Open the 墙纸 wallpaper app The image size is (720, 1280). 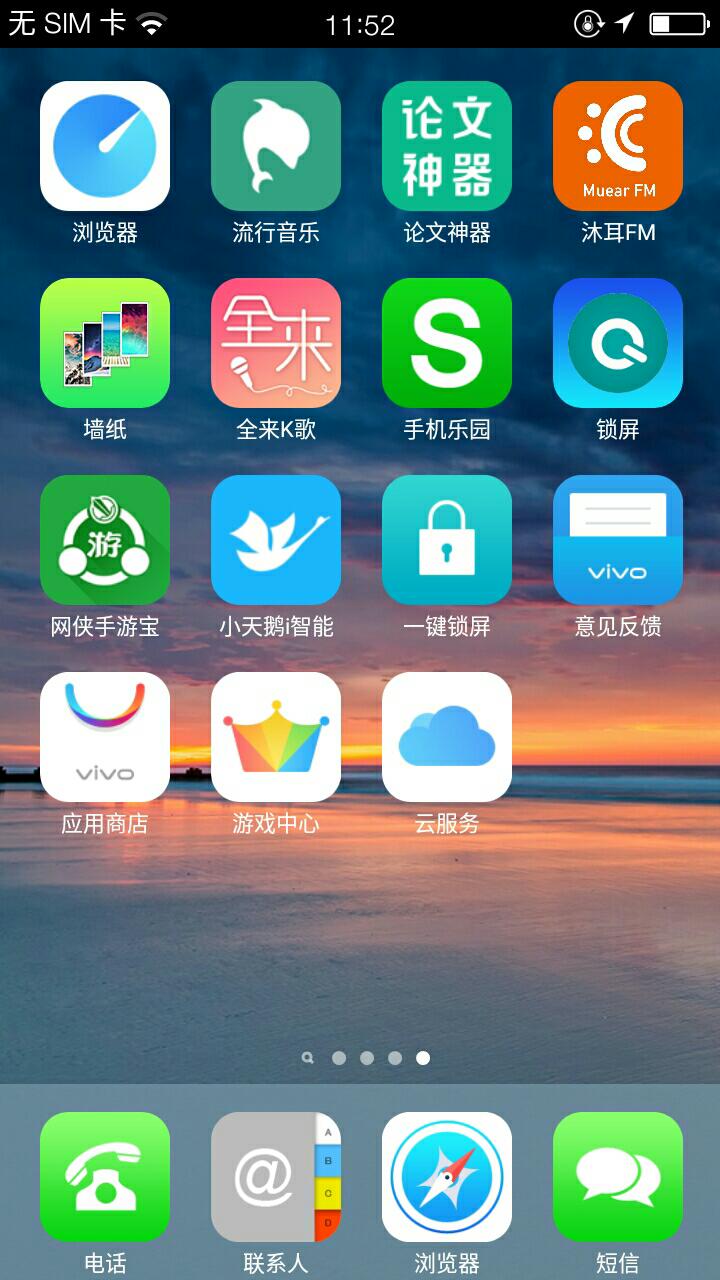(x=105, y=343)
